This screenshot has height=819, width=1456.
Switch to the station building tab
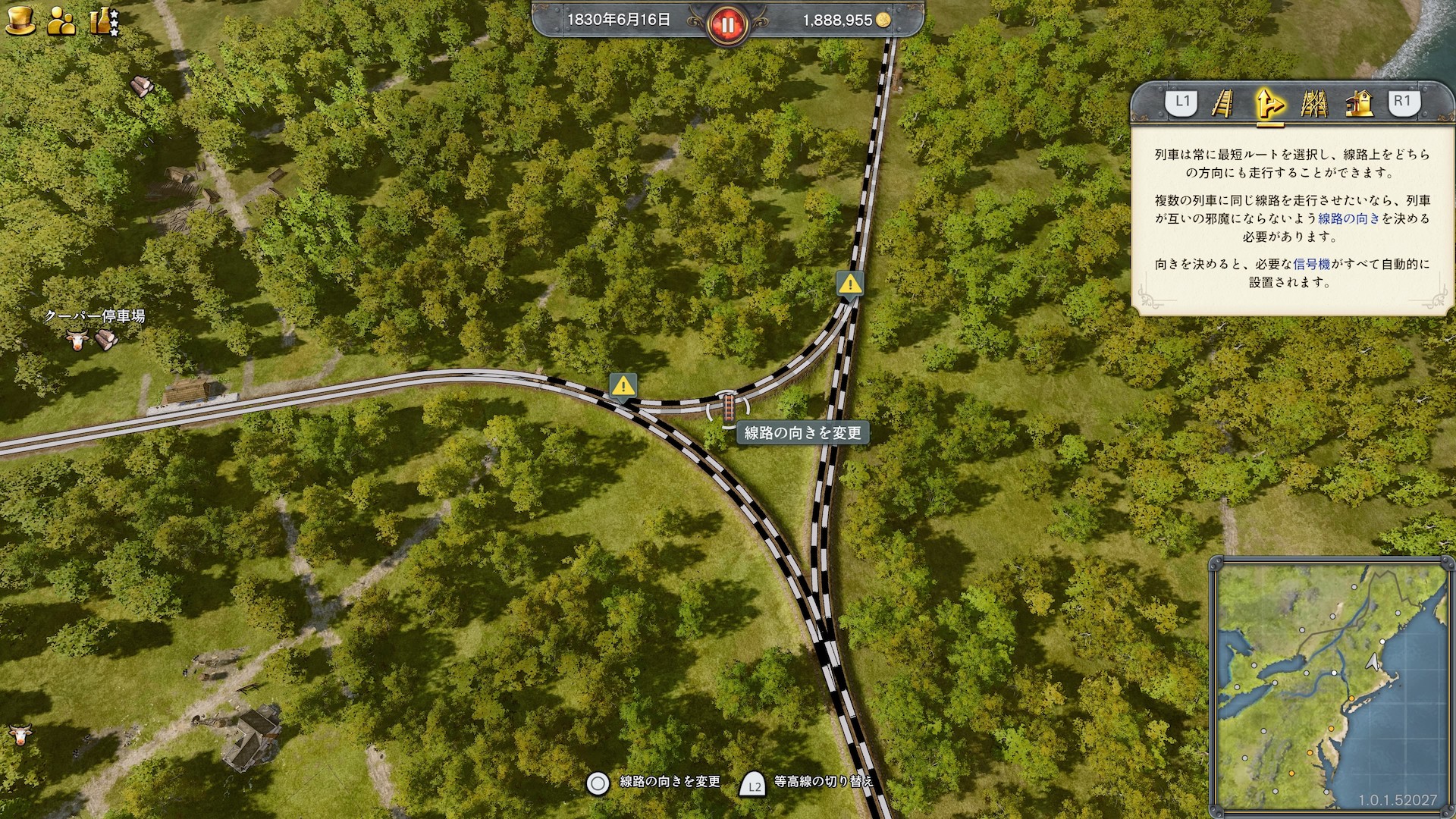click(x=1360, y=103)
